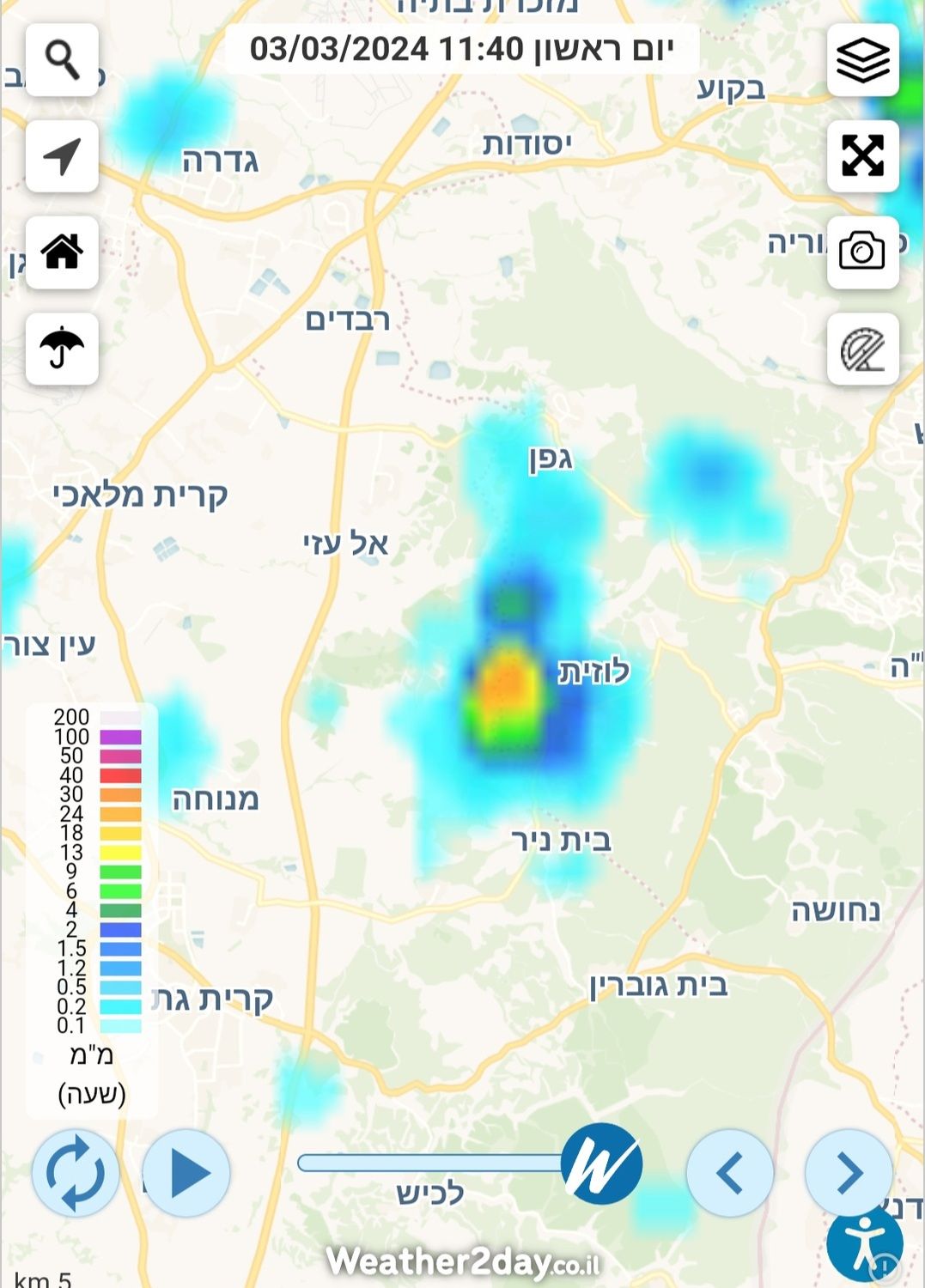Refresh the radar data
Viewport: 925px width, 1288px height.
click(76, 1173)
